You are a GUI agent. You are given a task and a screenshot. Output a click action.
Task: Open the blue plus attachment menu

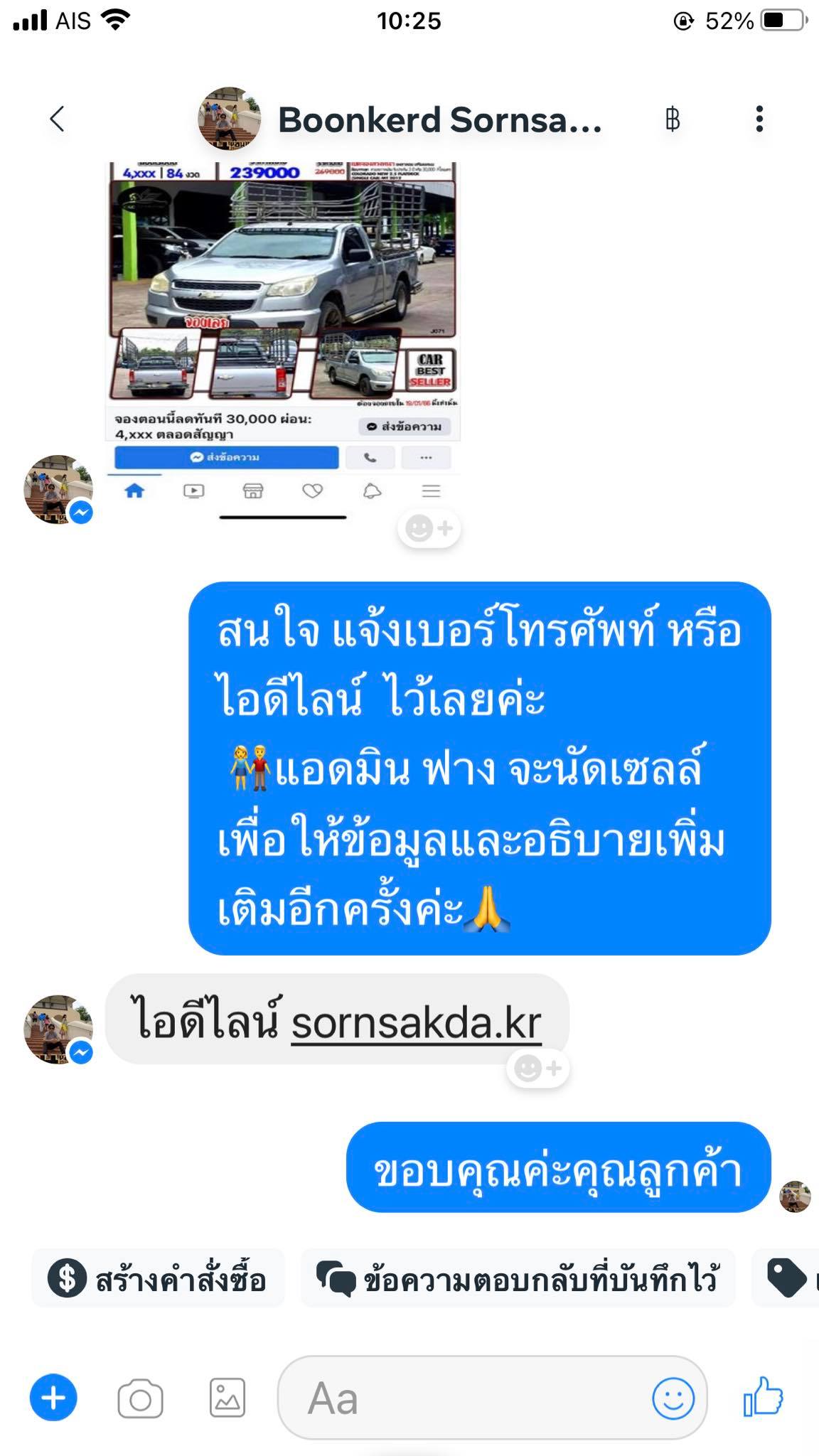point(53,1397)
